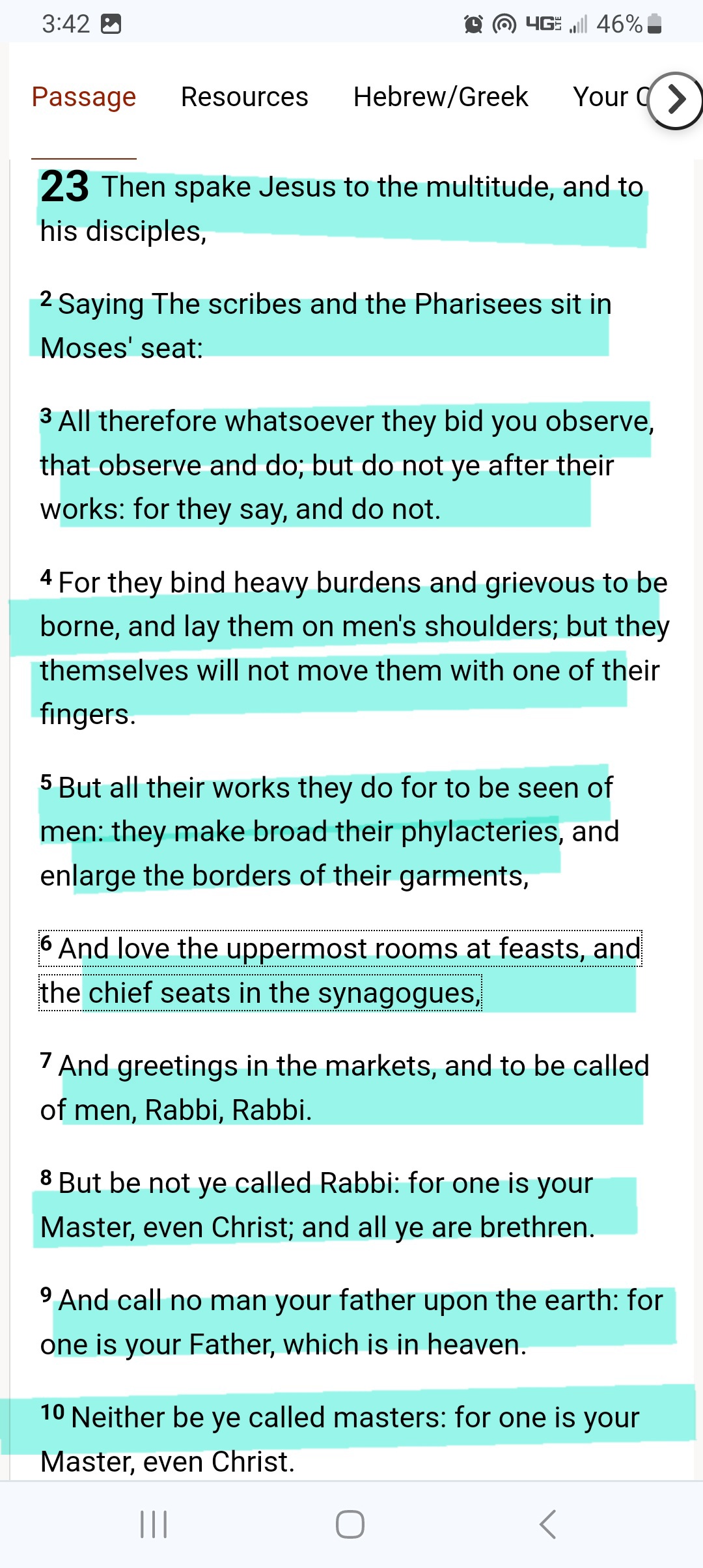
Task: Select the Passage tab
Action: (x=84, y=97)
